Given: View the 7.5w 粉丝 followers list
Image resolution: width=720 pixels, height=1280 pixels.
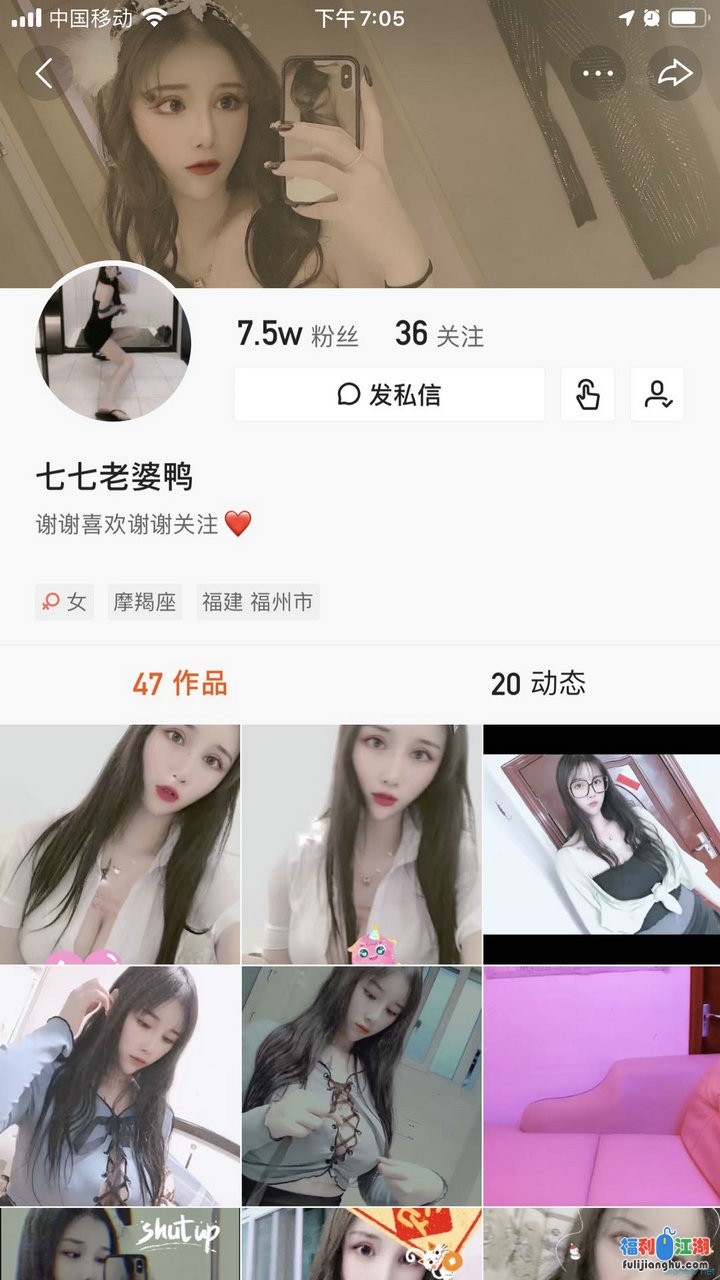Looking at the screenshot, I should pos(297,335).
